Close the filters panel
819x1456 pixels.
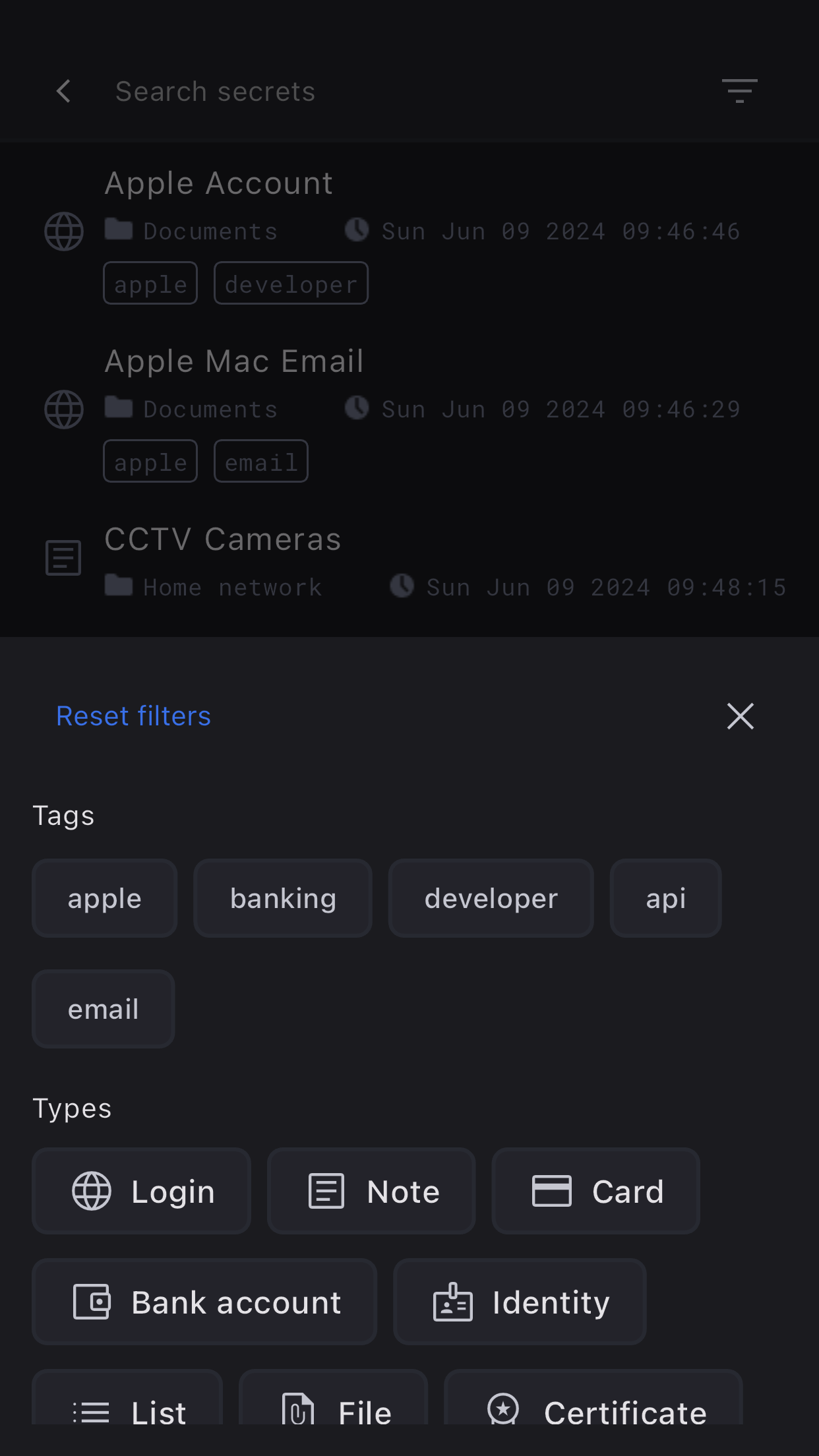[740, 716]
